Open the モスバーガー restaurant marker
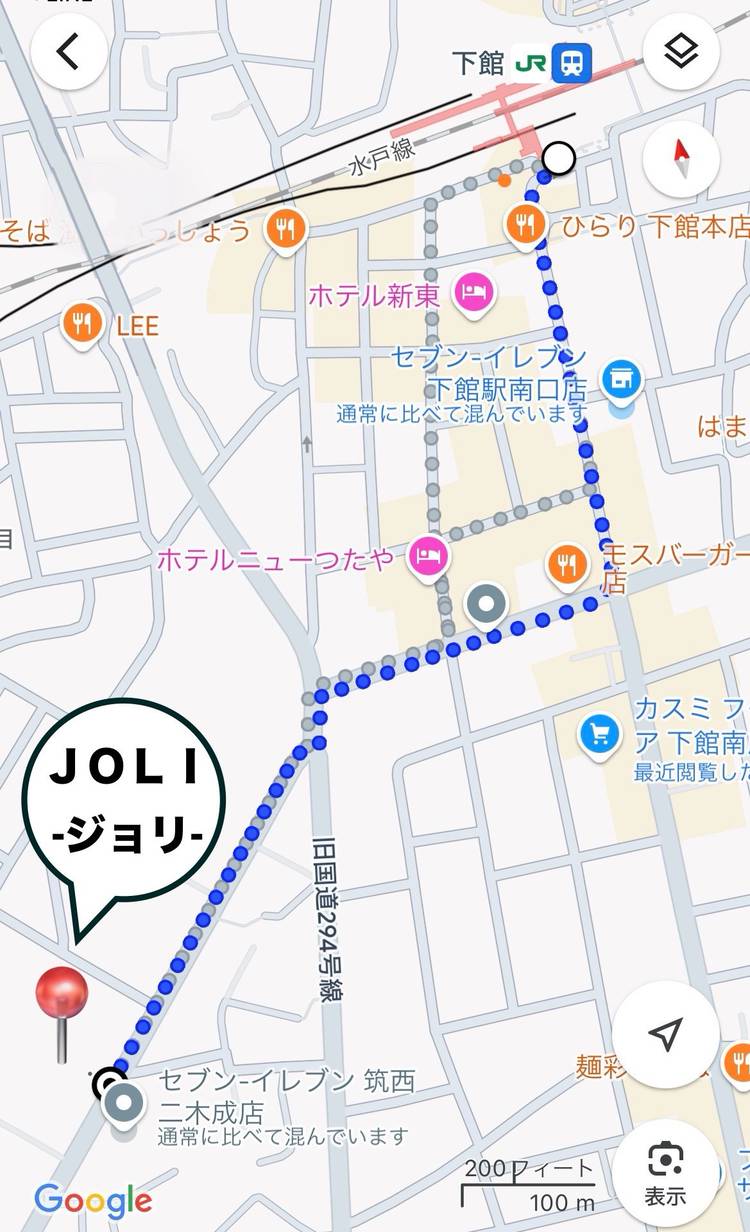Image resolution: width=750 pixels, height=1232 pixels. [x=567, y=565]
